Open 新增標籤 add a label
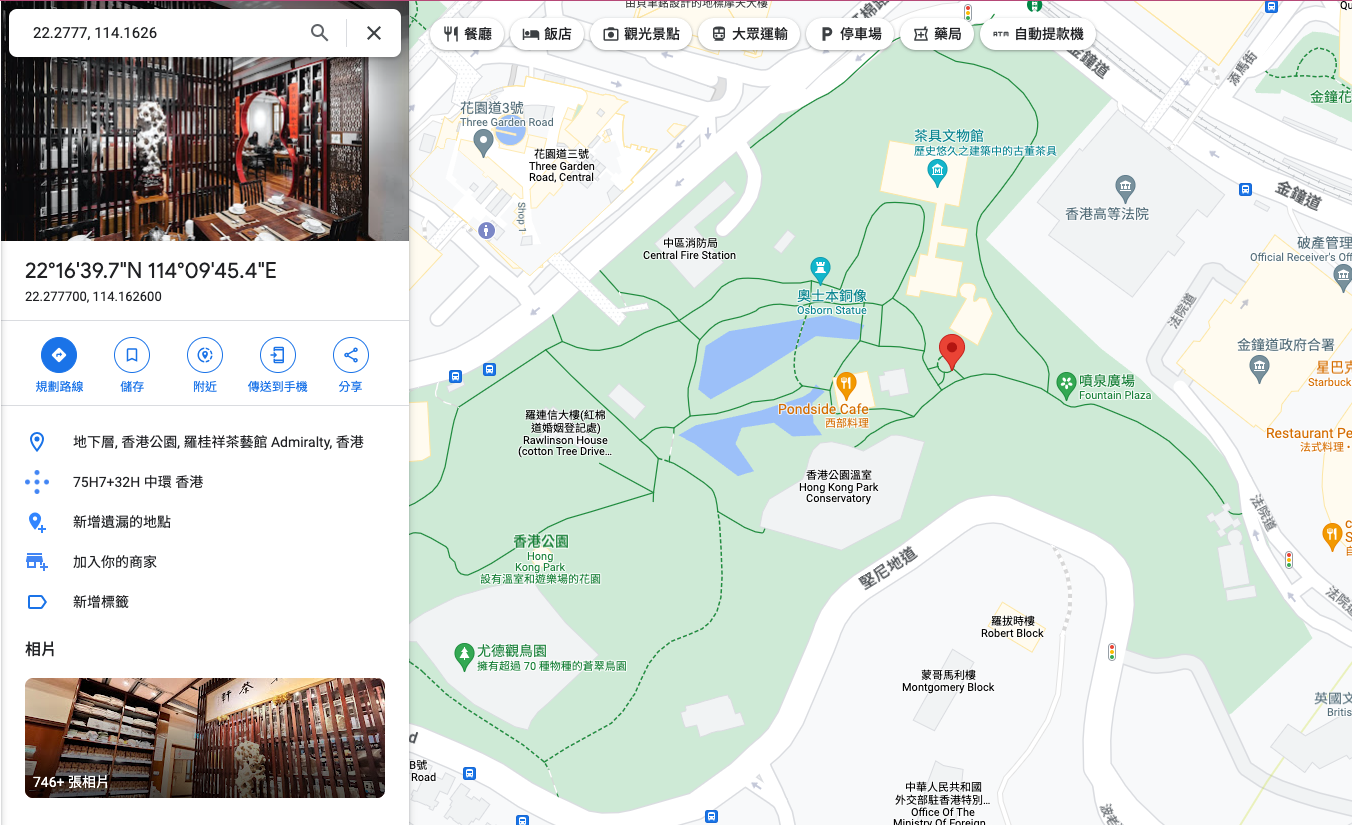This screenshot has height=825, width=1352. point(100,602)
